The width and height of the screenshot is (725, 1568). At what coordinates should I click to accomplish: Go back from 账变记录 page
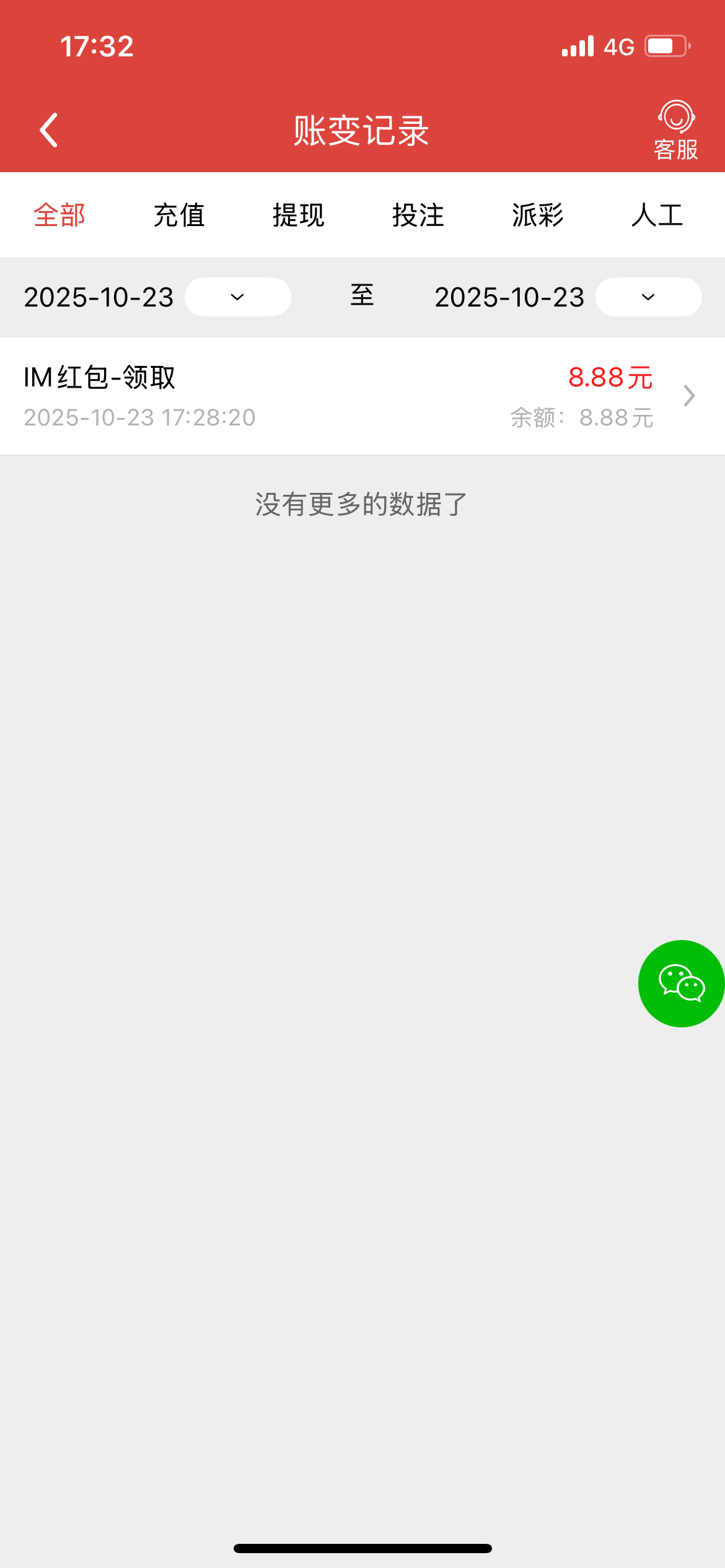click(x=49, y=130)
